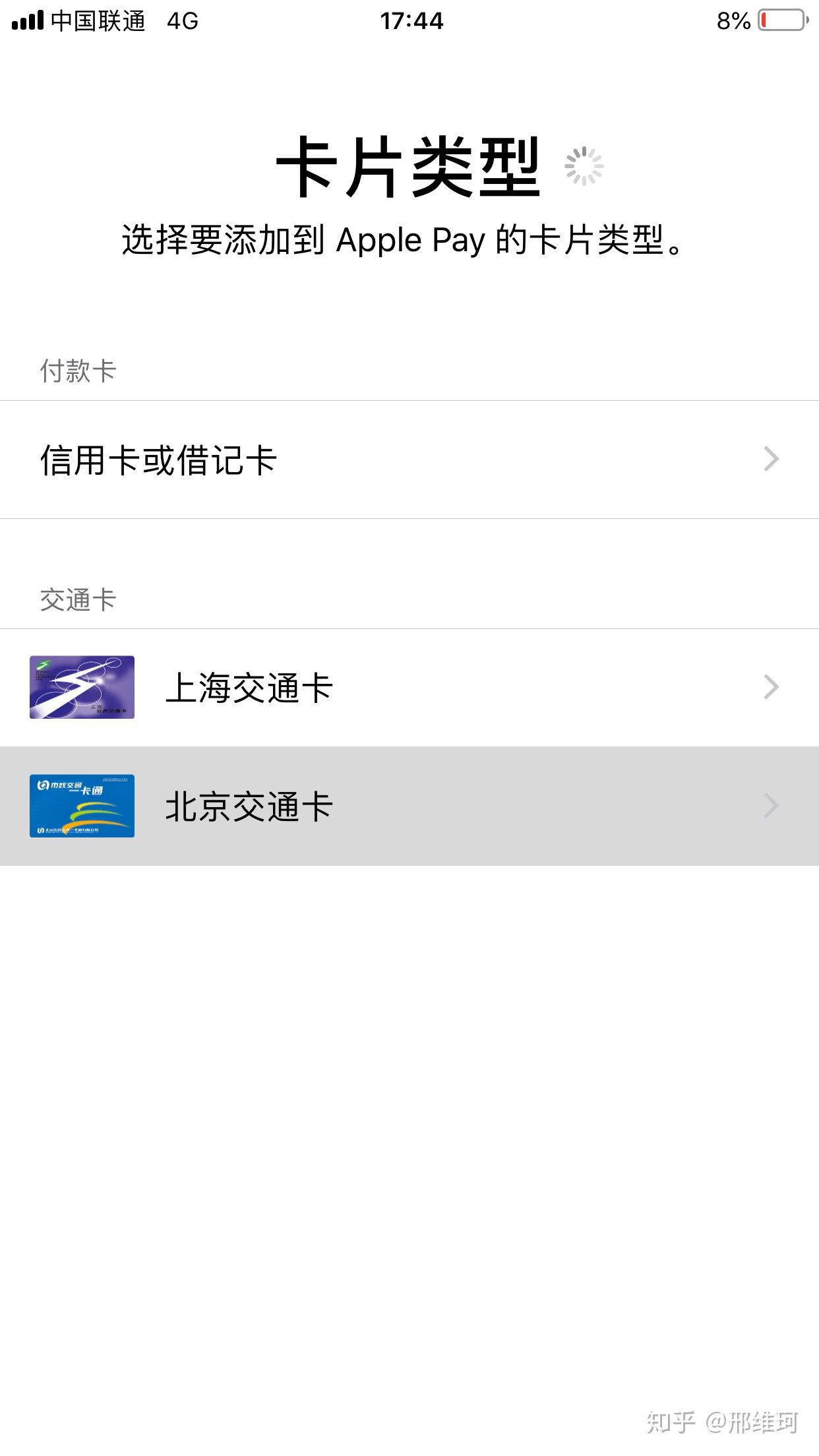Tap the clock showing 17:44
The image size is (819, 1456).
click(409, 21)
